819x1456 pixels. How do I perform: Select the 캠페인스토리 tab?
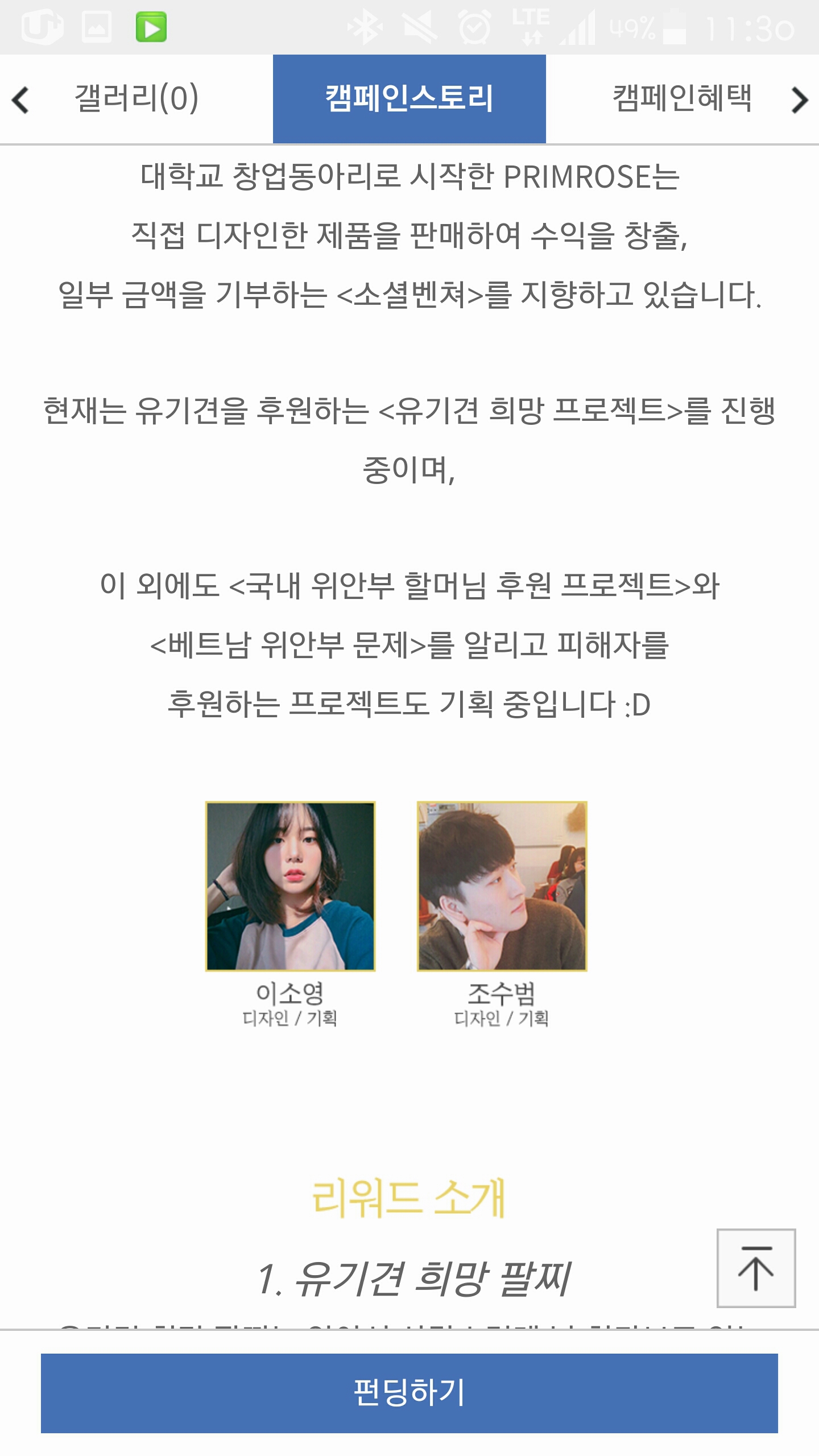[x=409, y=98]
